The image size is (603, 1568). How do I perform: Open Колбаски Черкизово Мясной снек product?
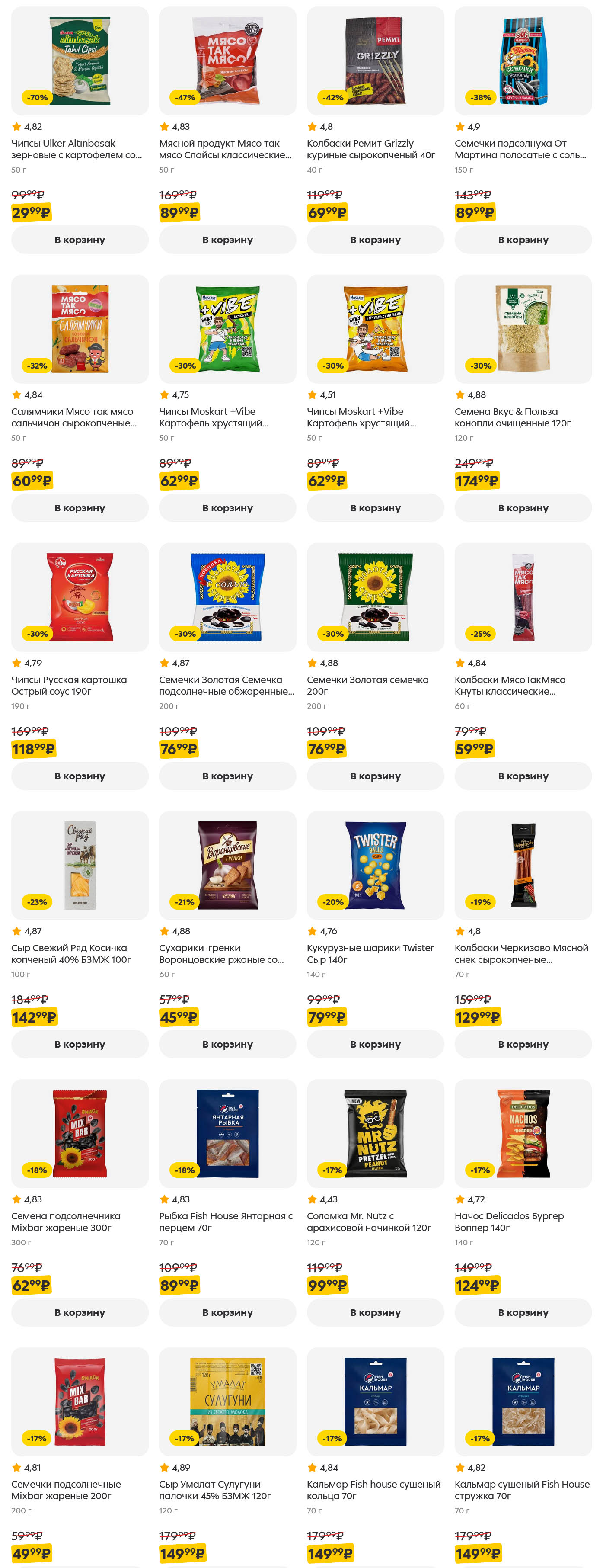[523, 865]
